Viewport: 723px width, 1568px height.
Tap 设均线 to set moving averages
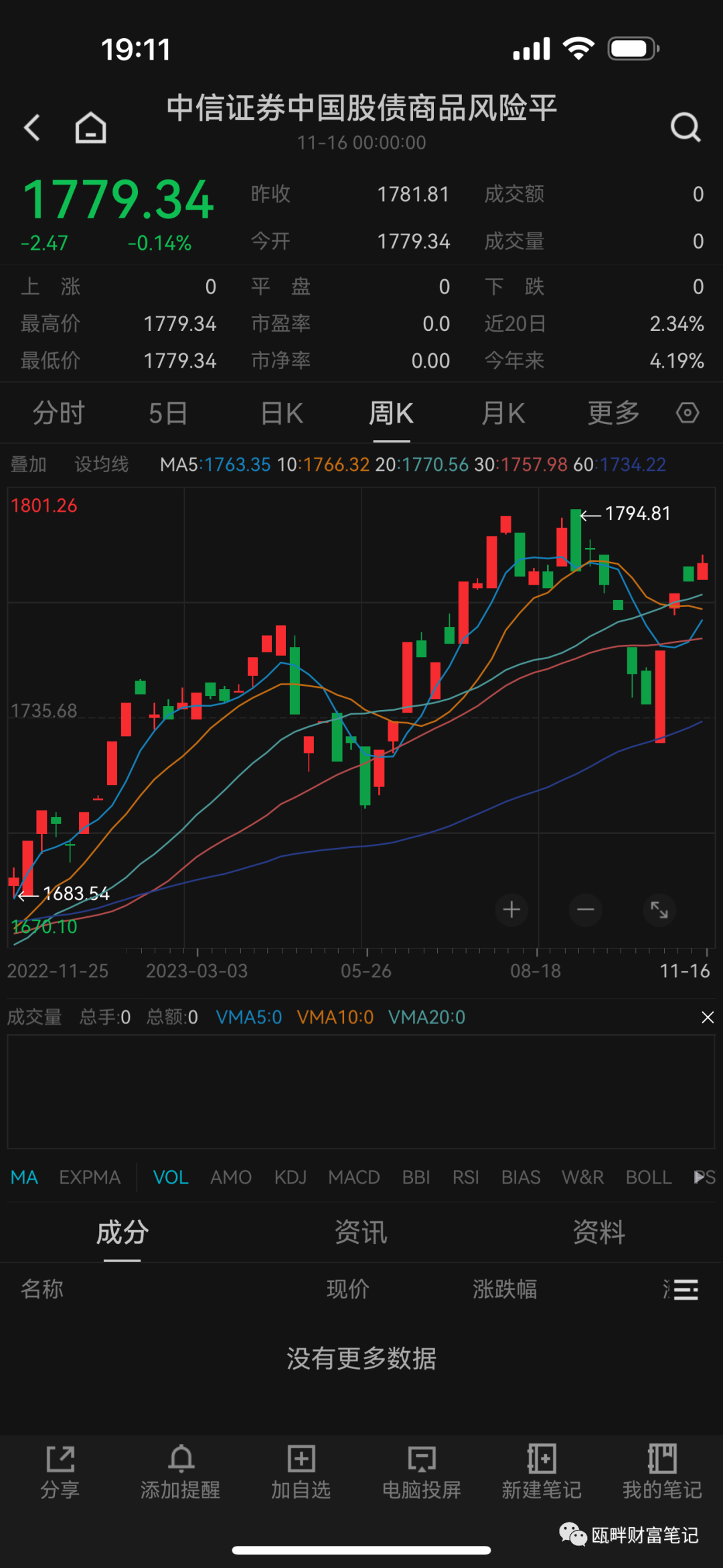coord(101,464)
